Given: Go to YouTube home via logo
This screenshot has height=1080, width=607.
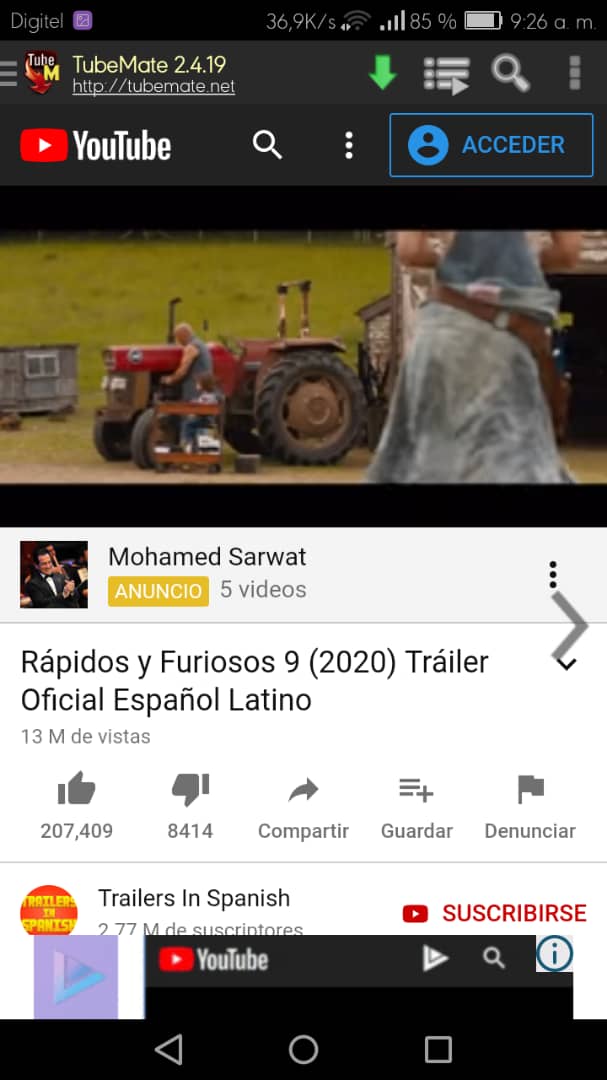Looking at the screenshot, I should pos(96,146).
